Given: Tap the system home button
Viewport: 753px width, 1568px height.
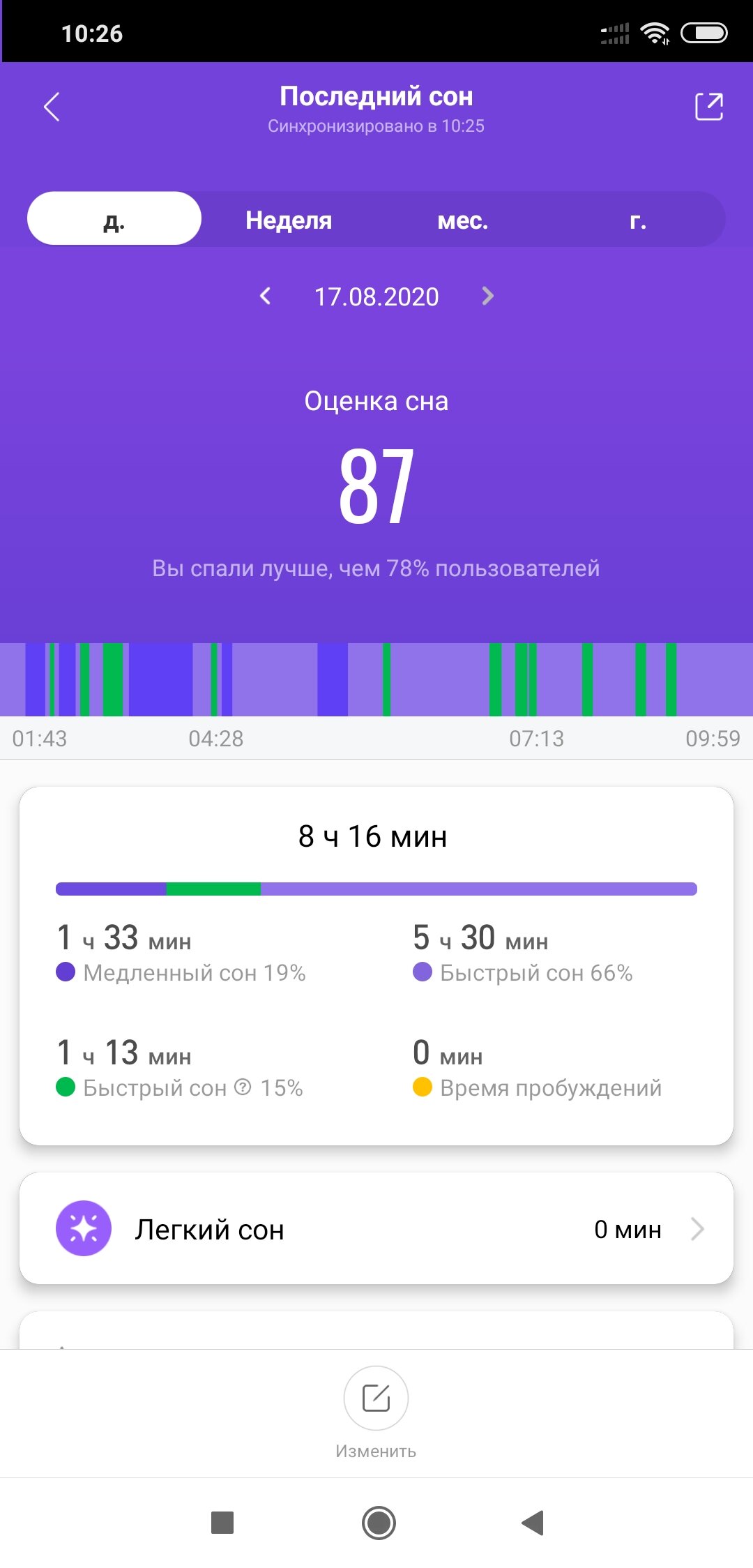Looking at the screenshot, I should [x=379, y=1522].
